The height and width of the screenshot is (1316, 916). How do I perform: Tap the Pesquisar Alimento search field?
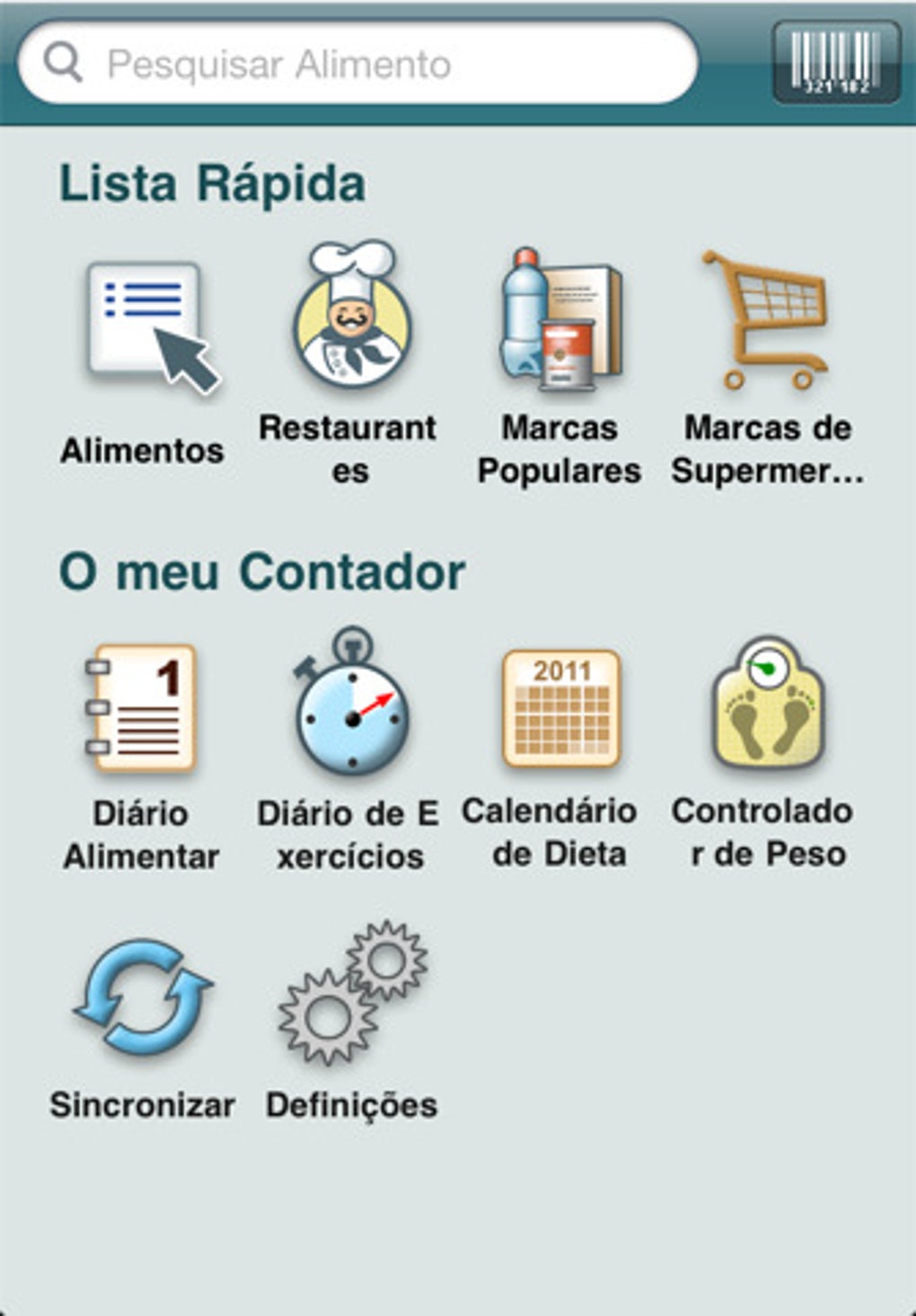359,61
